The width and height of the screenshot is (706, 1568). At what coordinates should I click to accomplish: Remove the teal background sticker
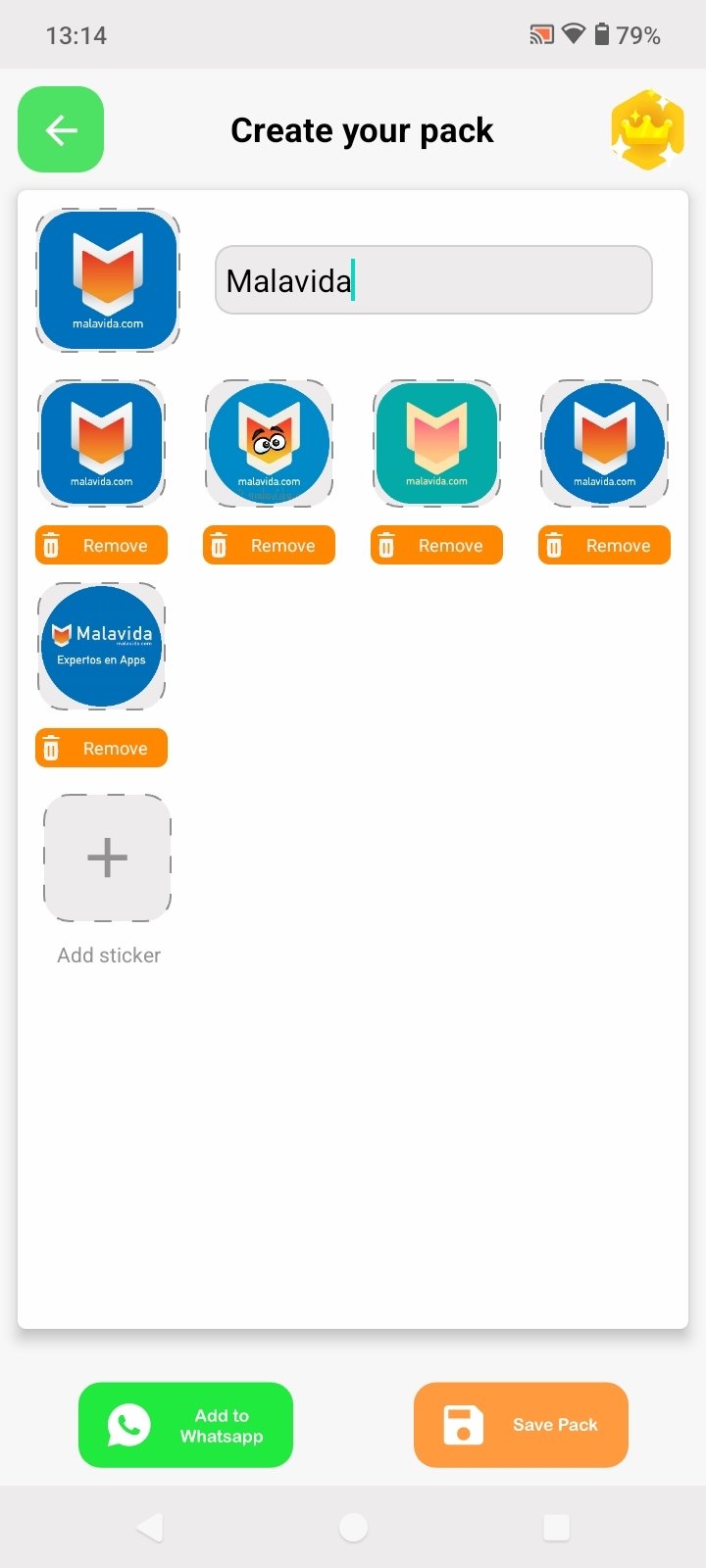[x=436, y=545]
